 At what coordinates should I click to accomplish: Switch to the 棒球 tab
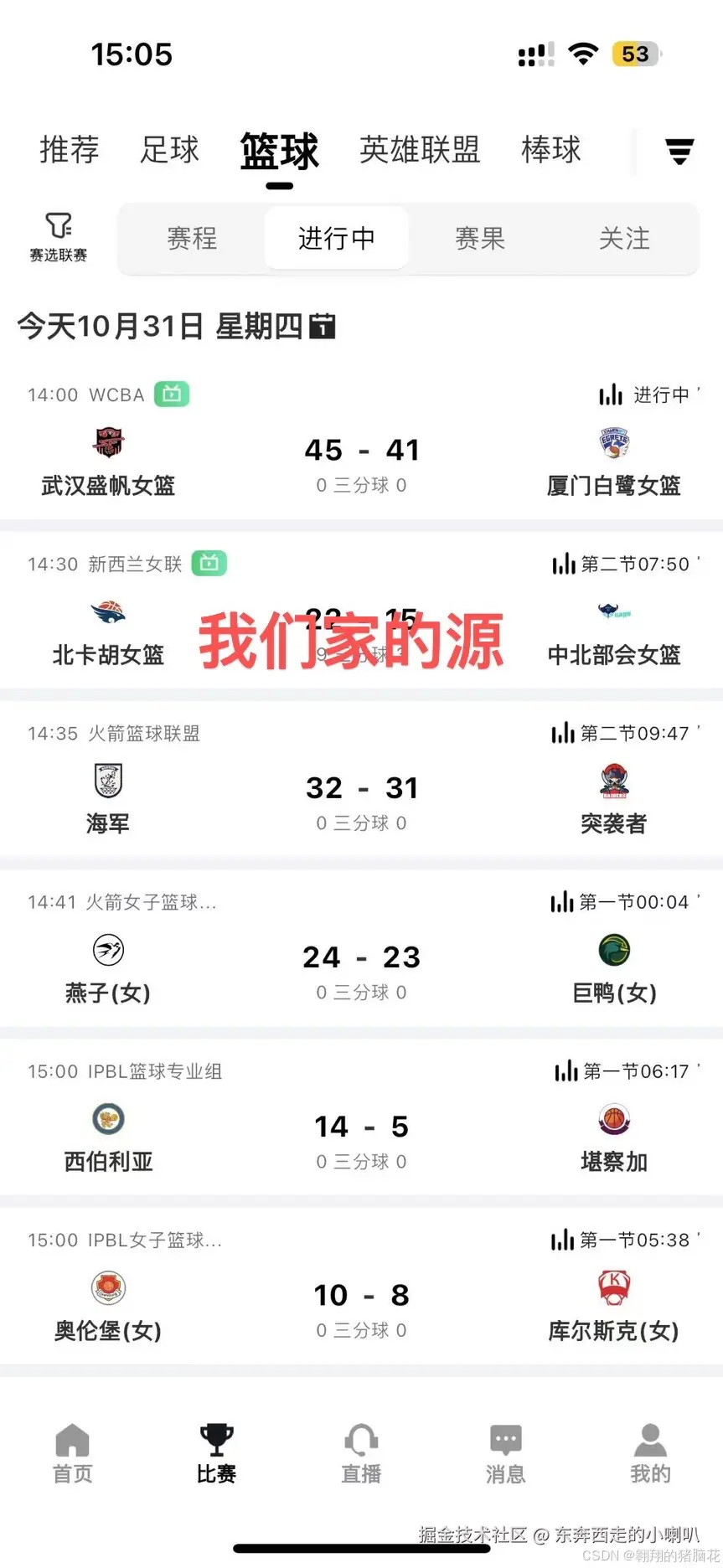tap(550, 150)
